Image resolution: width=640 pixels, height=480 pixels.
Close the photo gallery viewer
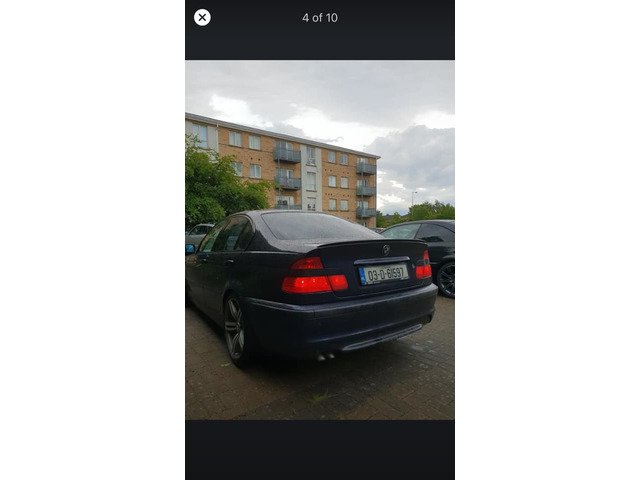coord(202,17)
